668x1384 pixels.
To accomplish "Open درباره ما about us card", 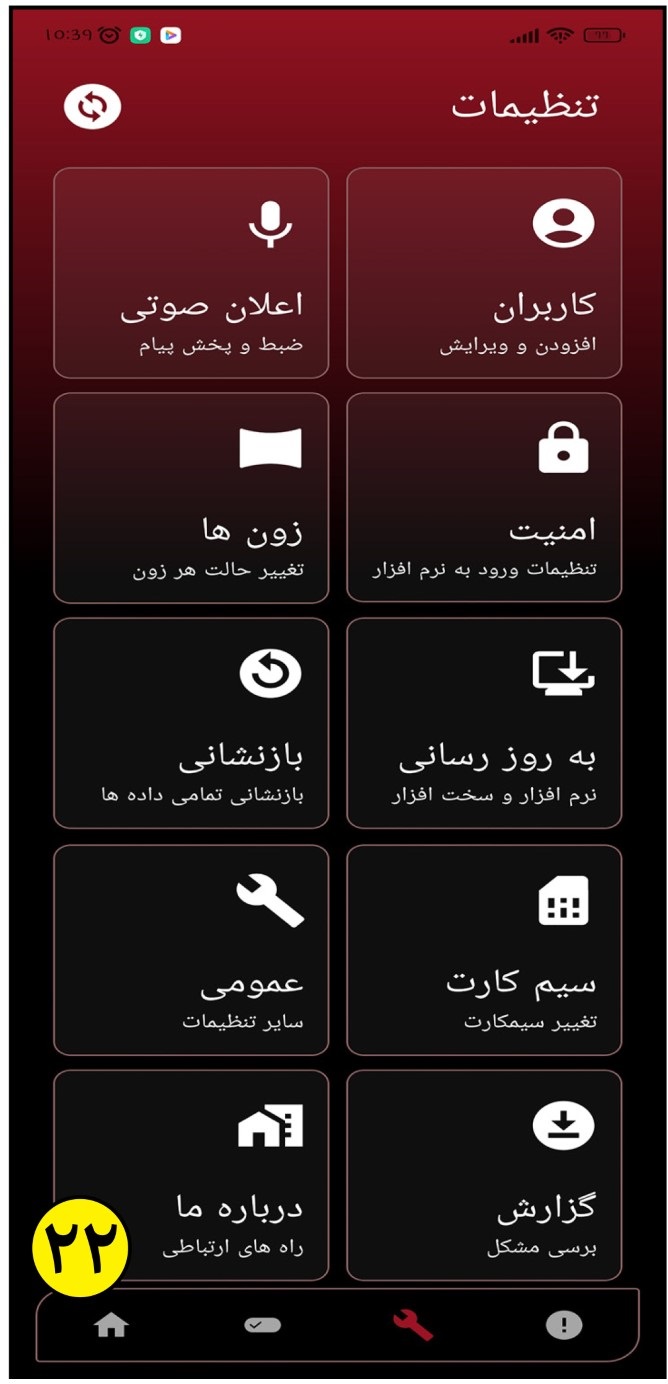I will pos(191,1176).
